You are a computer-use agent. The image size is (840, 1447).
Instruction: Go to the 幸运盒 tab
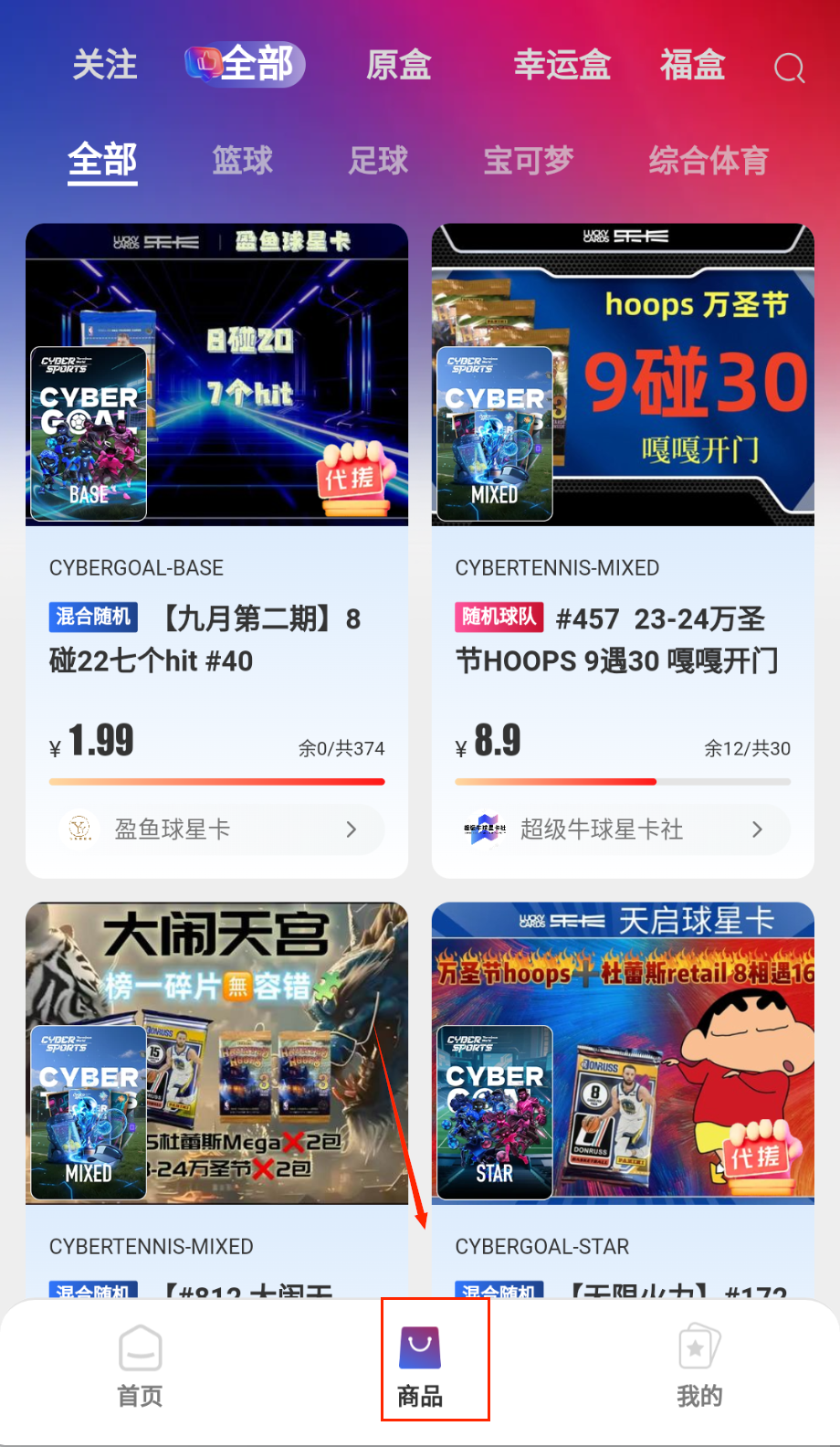pos(562,66)
